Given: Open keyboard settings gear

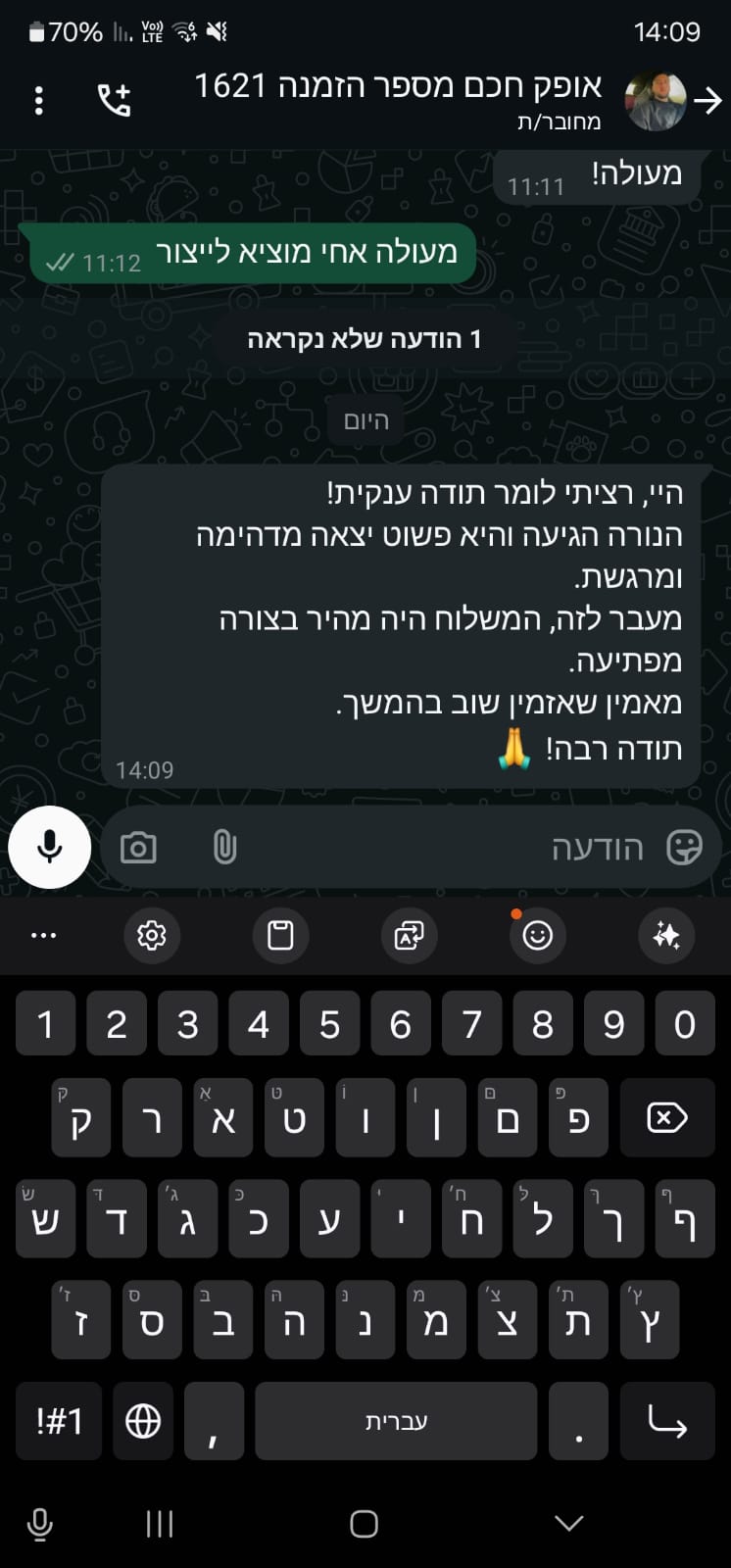Looking at the screenshot, I should (152, 936).
